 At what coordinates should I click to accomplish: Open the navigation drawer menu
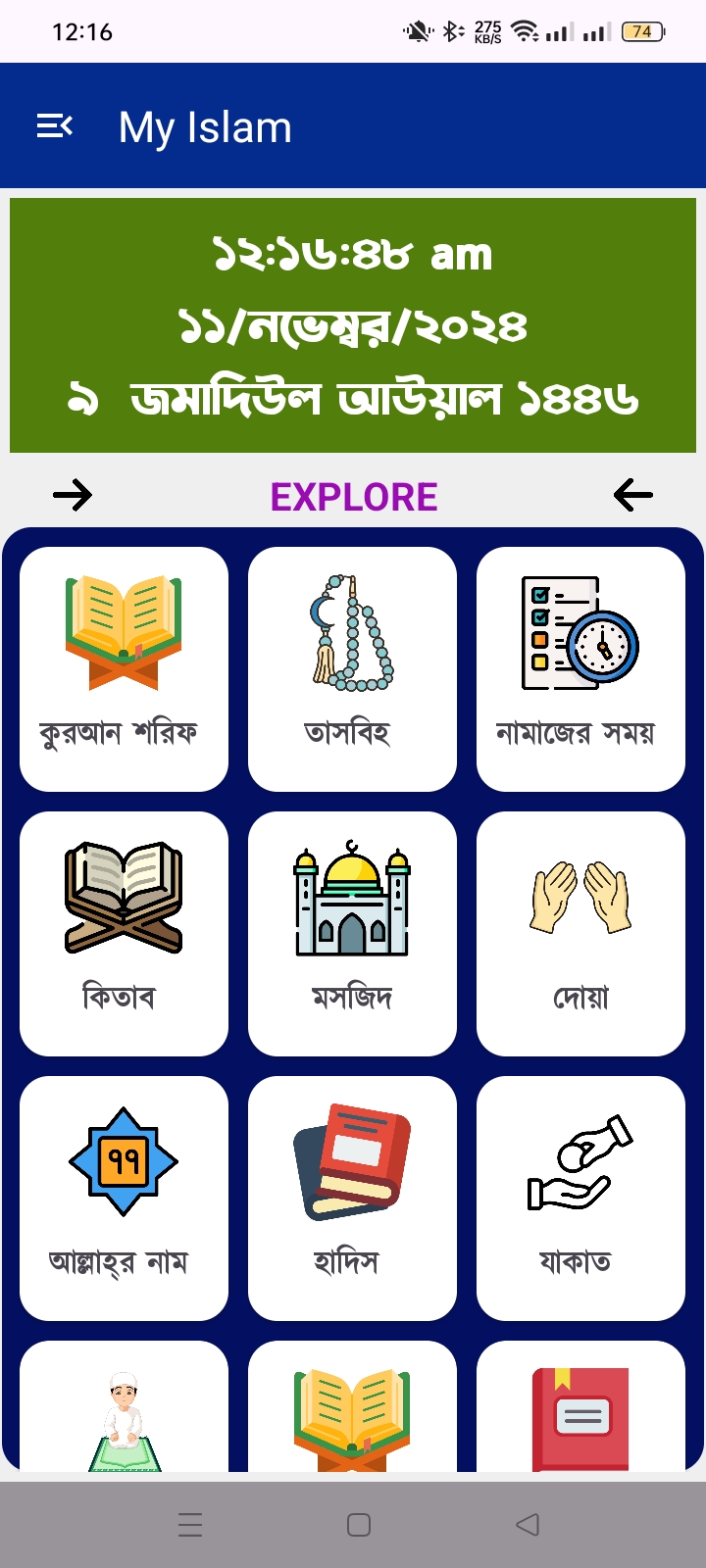(x=55, y=126)
